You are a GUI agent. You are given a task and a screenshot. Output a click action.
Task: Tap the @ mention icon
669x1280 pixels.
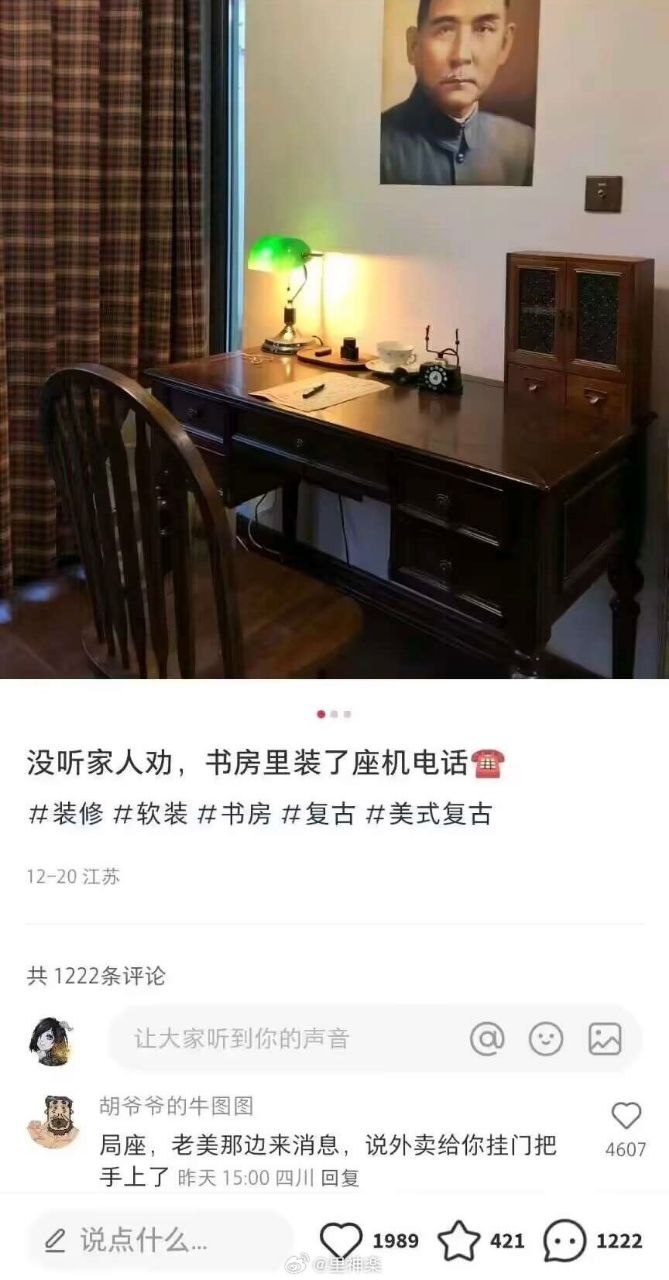click(x=487, y=1039)
